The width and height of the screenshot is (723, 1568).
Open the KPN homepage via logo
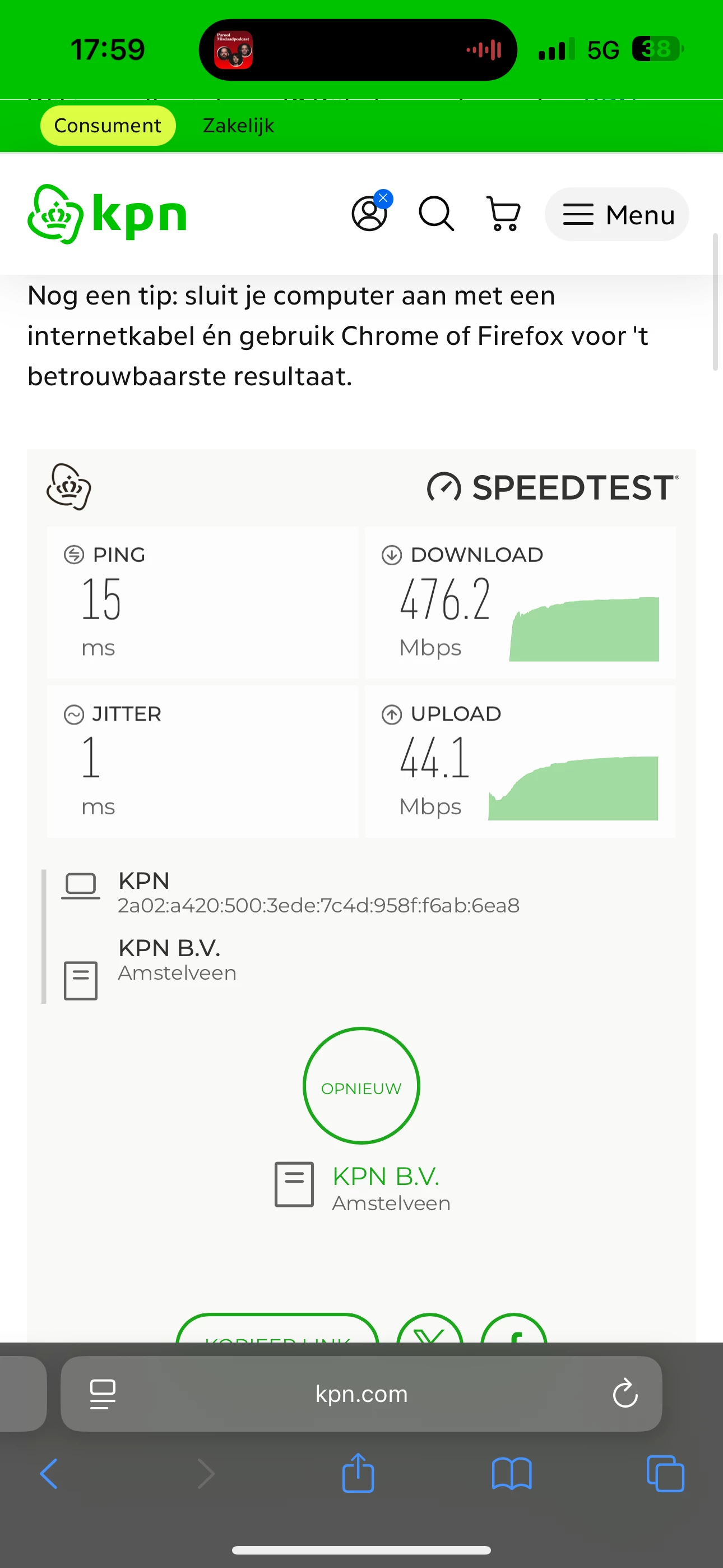click(107, 214)
